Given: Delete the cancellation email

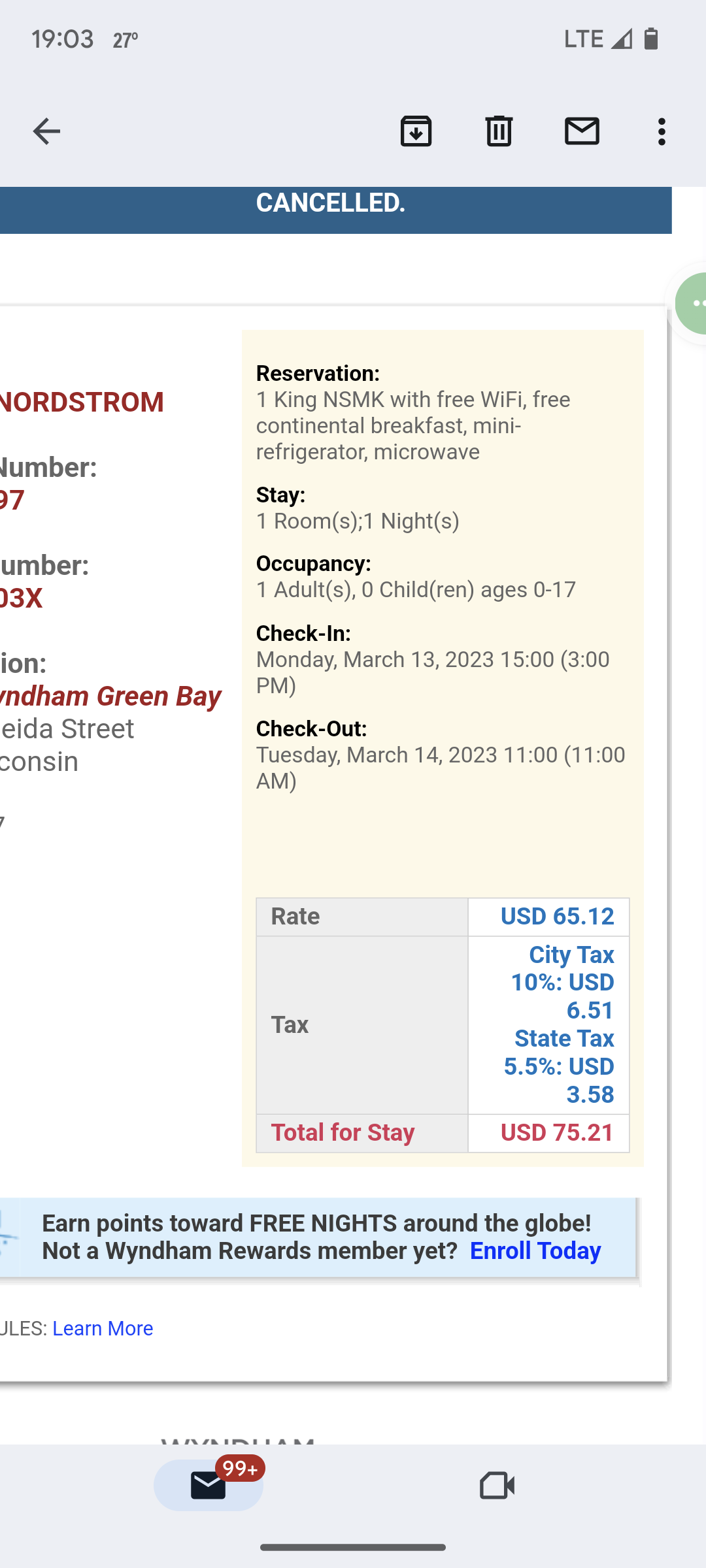Looking at the screenshot, I should [x=498, y=131].
